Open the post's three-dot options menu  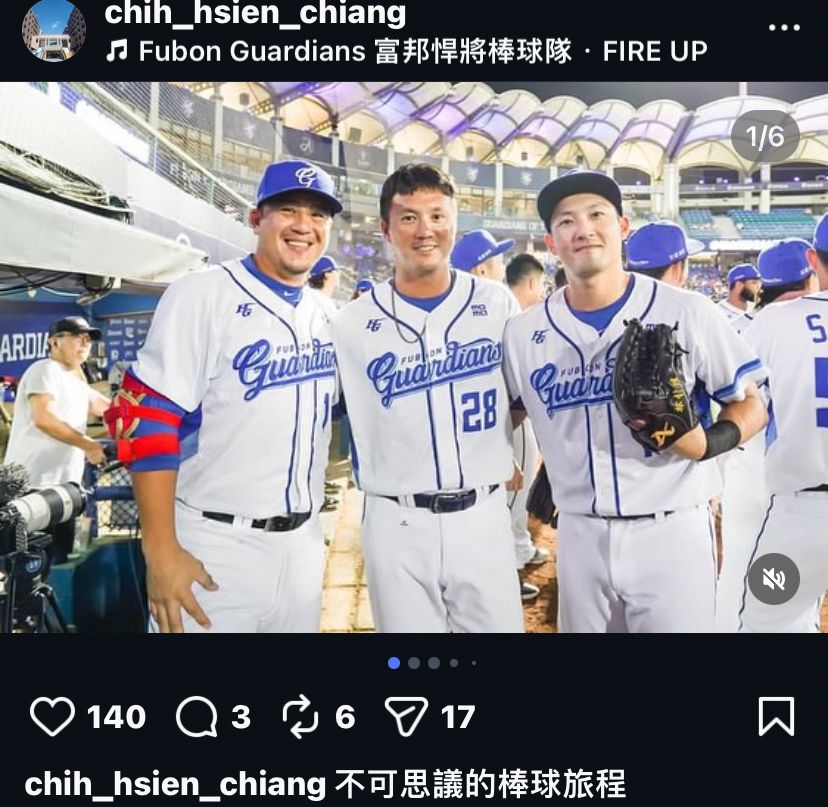(784, 27)
